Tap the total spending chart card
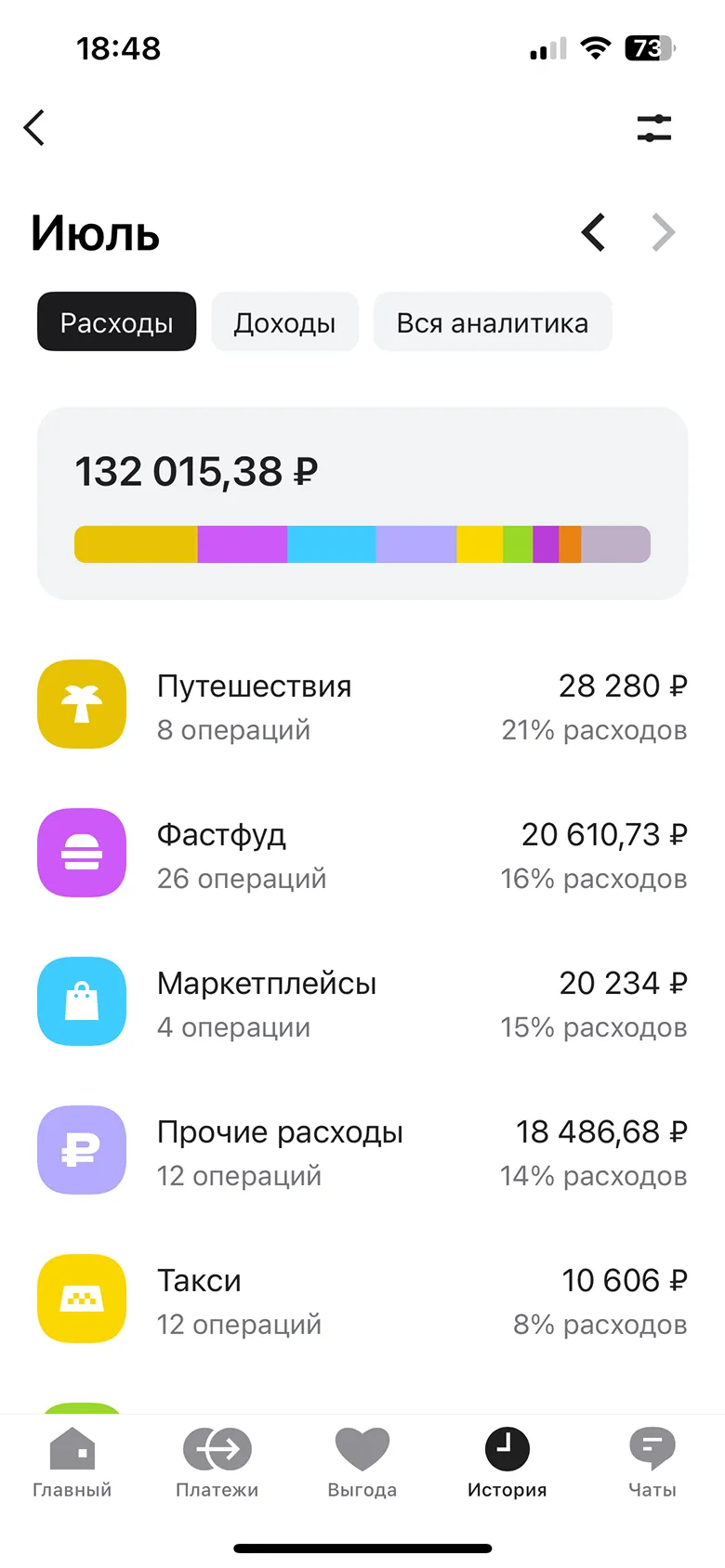This screenshot has width=725, height=1568. tap(362, 503)
